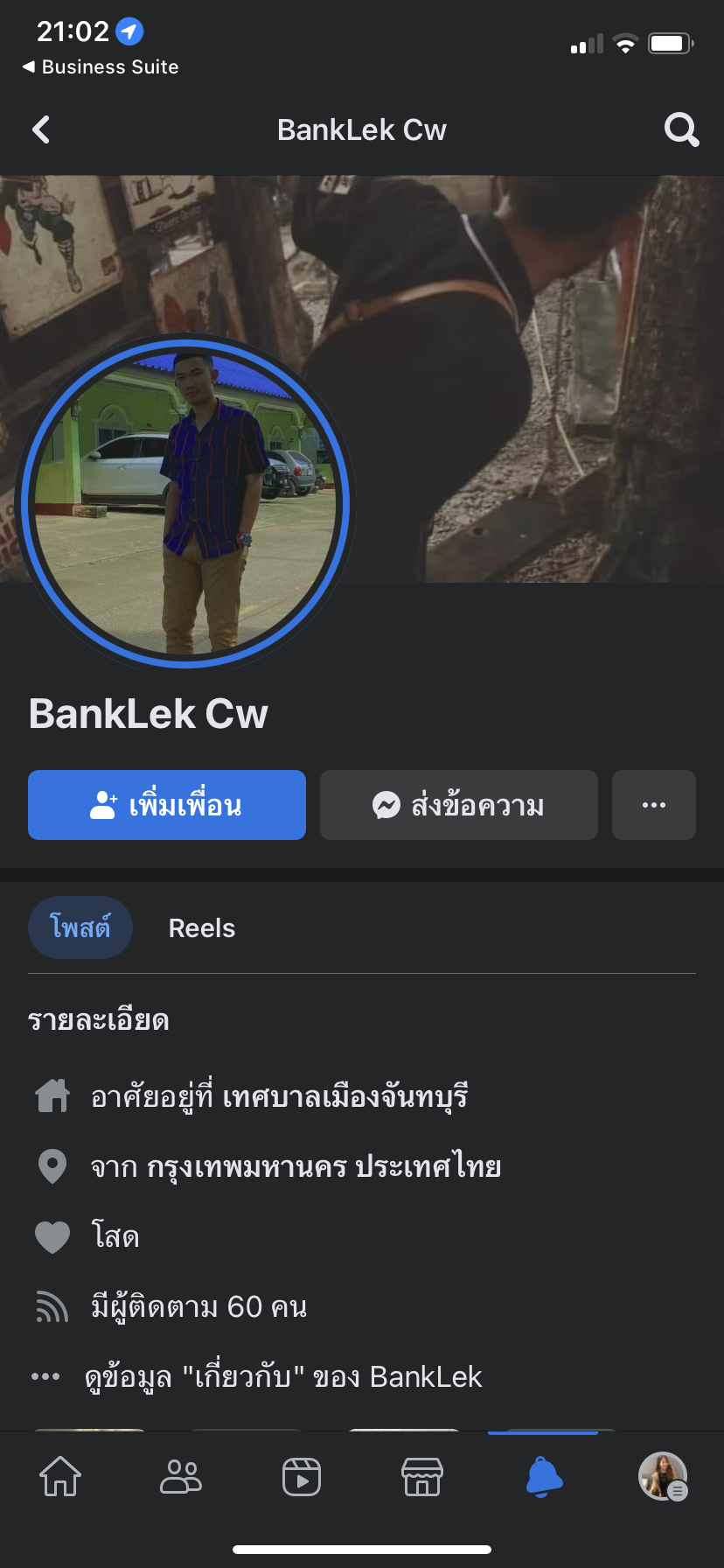Image resolution: width=724 pixels, height=1568 pixels.
Task: View BankLek Cw's profile picture
Action: [185, 503]
